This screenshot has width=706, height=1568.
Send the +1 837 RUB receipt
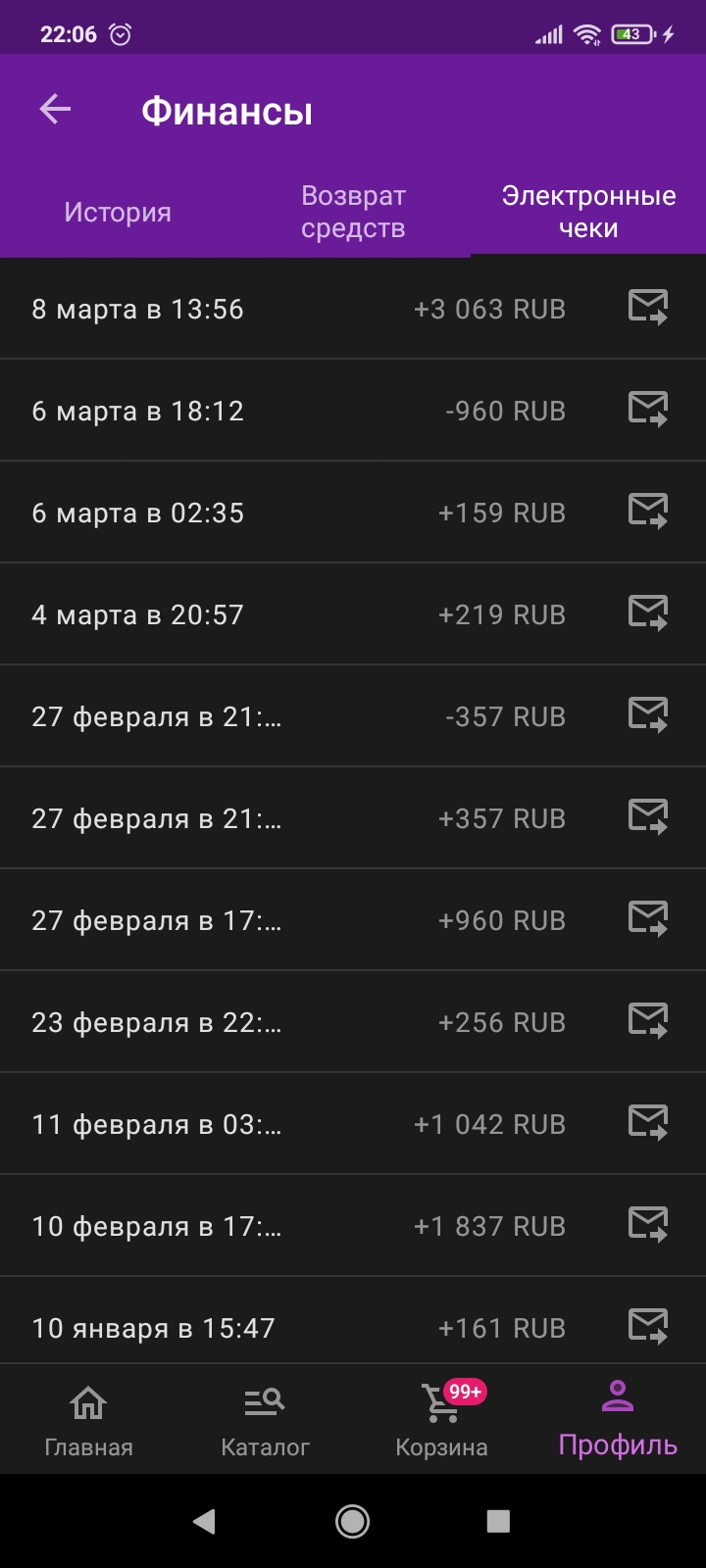[648, 1225]
